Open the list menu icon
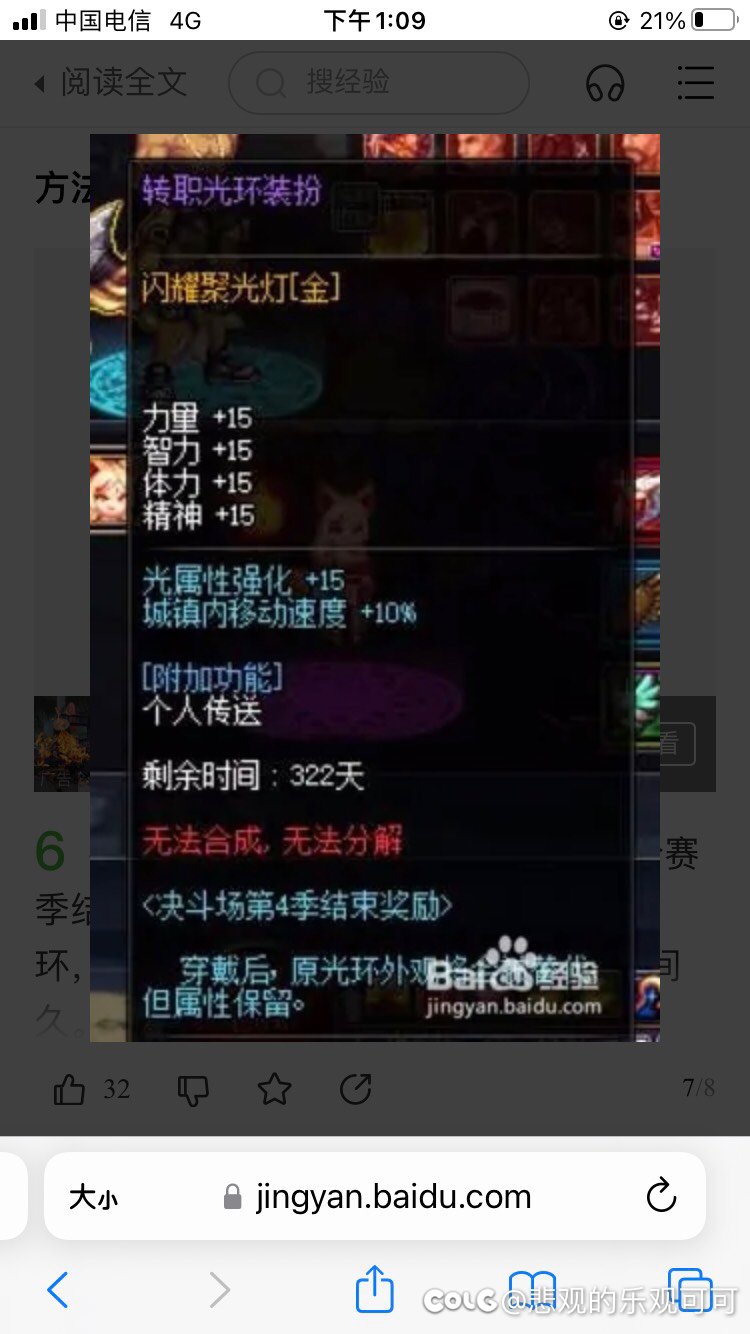The image size is (750, 1334). (x=695, y=83)
